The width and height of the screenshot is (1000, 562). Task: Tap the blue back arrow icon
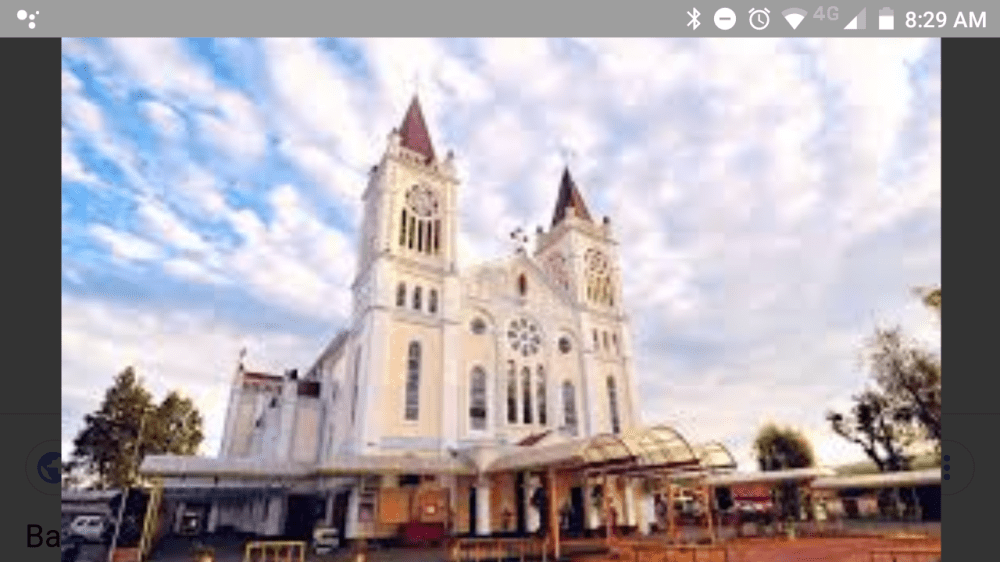(47, 467)
